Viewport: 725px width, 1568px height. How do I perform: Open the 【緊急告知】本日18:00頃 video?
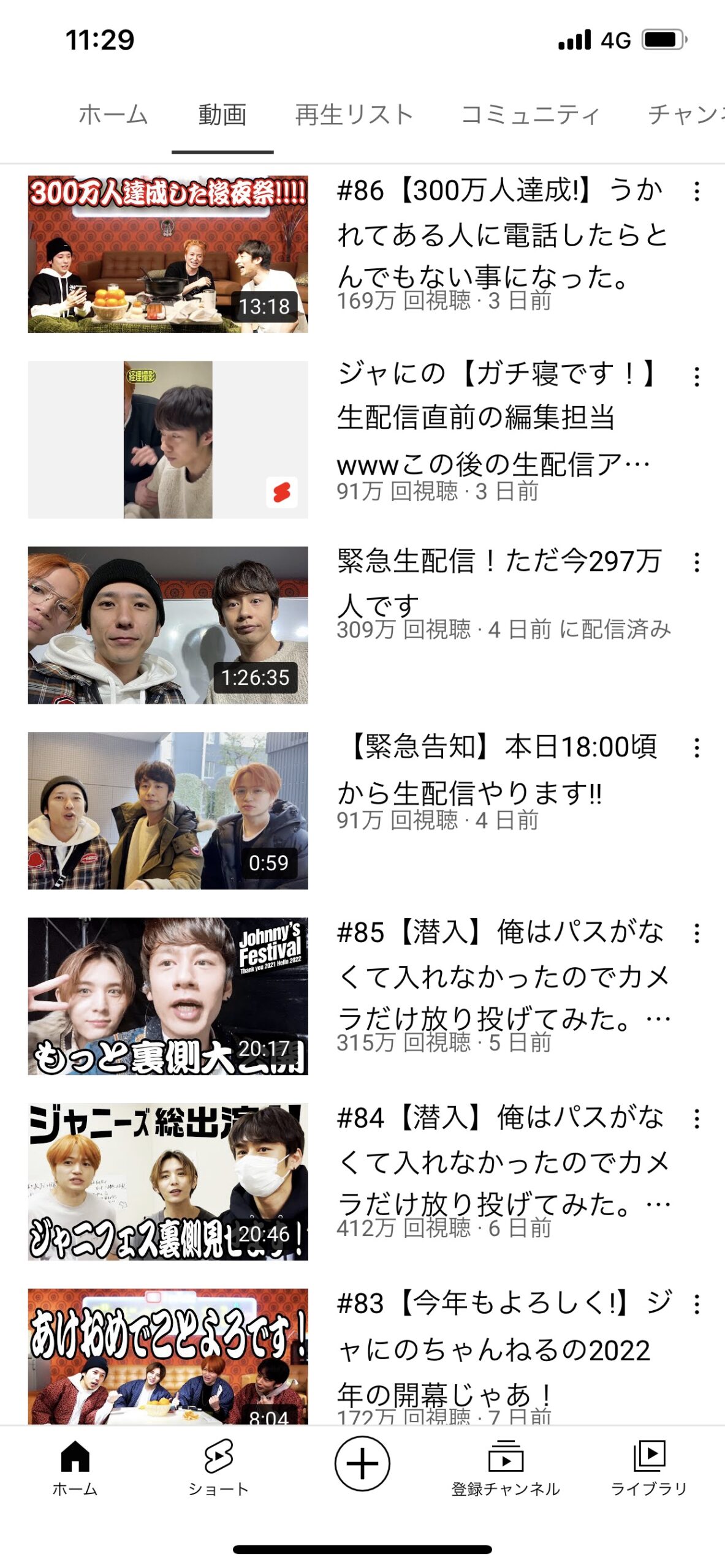click(x=168, y=810)
